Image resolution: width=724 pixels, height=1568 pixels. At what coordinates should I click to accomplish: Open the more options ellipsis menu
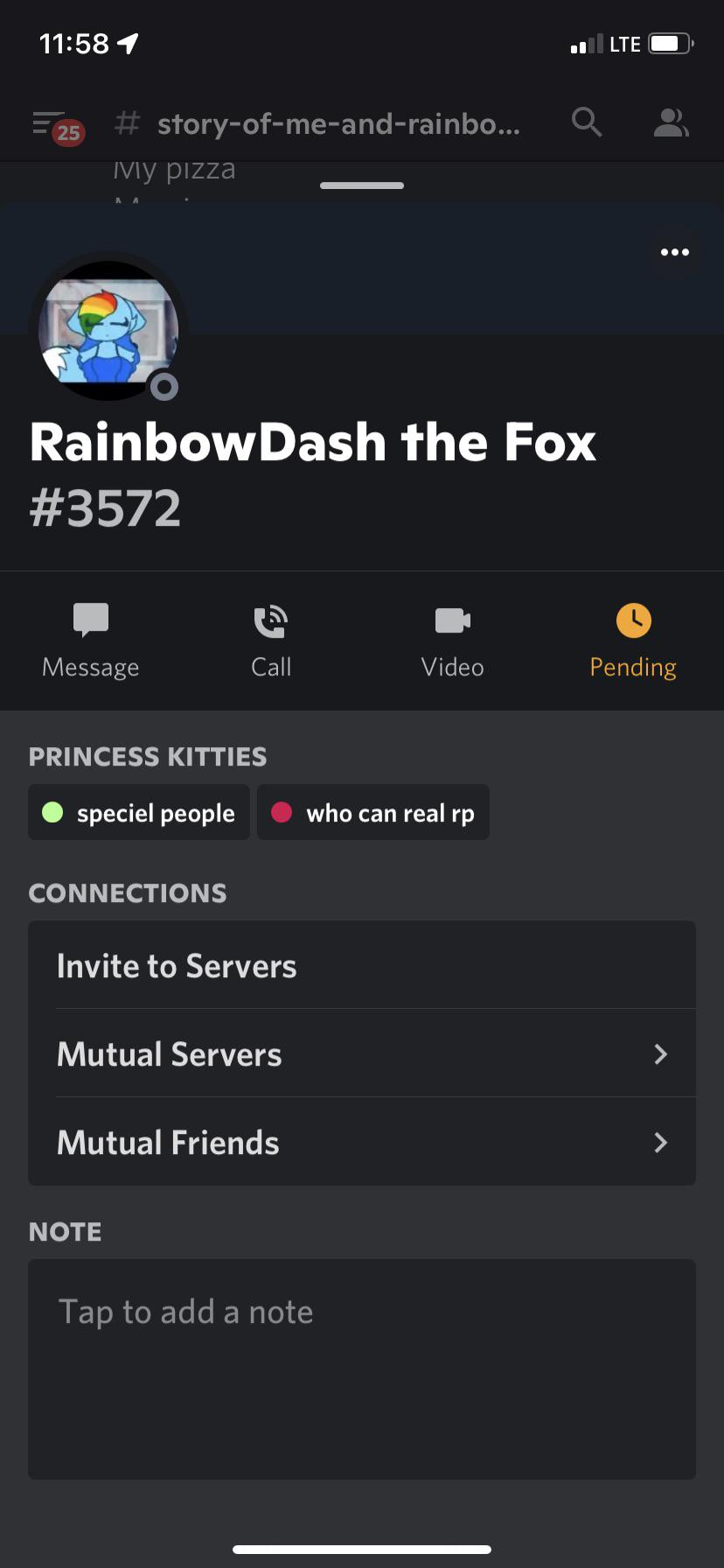(674, 252)
